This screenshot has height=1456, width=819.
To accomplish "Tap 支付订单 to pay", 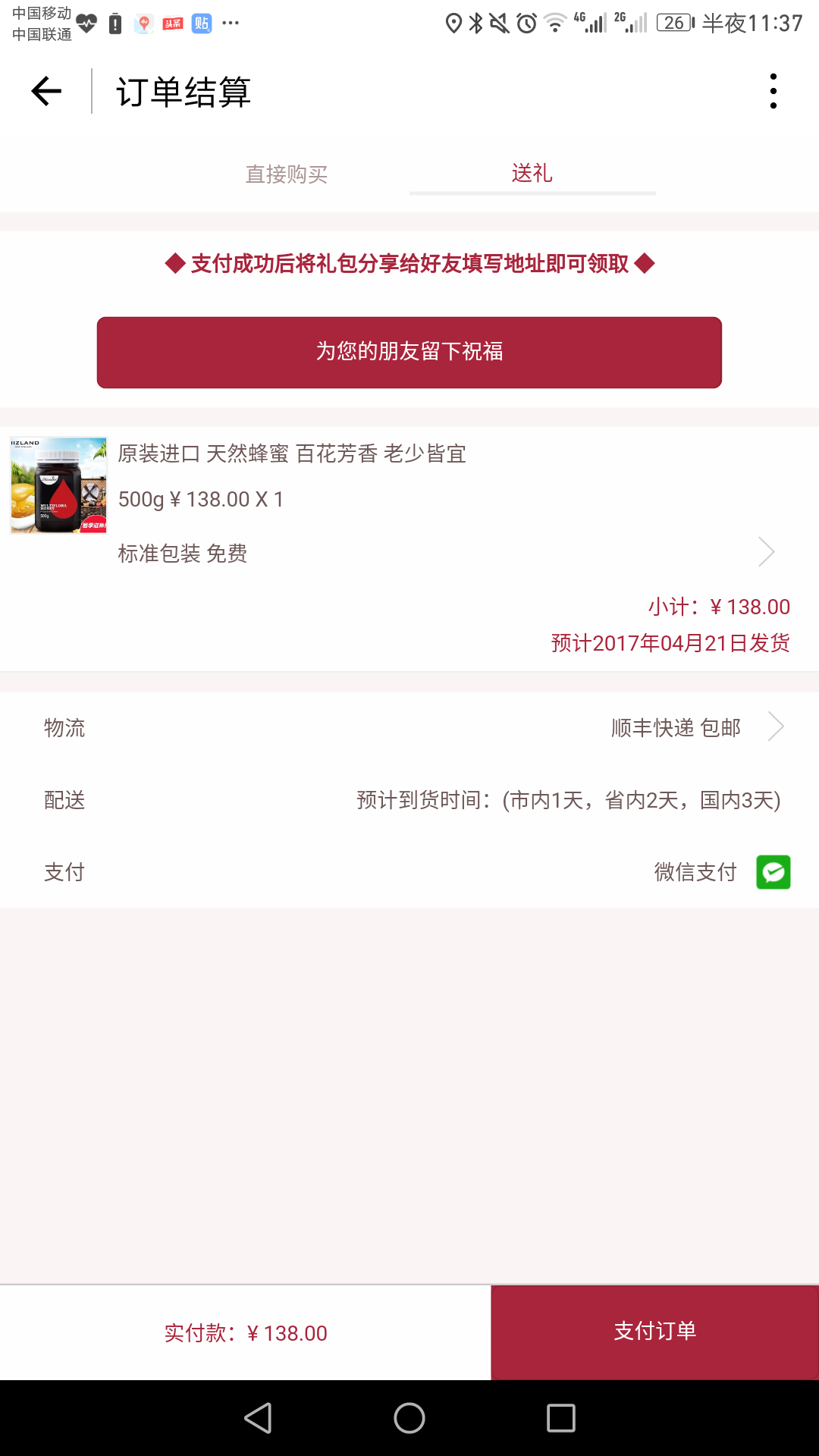I will click(654, 1332).
